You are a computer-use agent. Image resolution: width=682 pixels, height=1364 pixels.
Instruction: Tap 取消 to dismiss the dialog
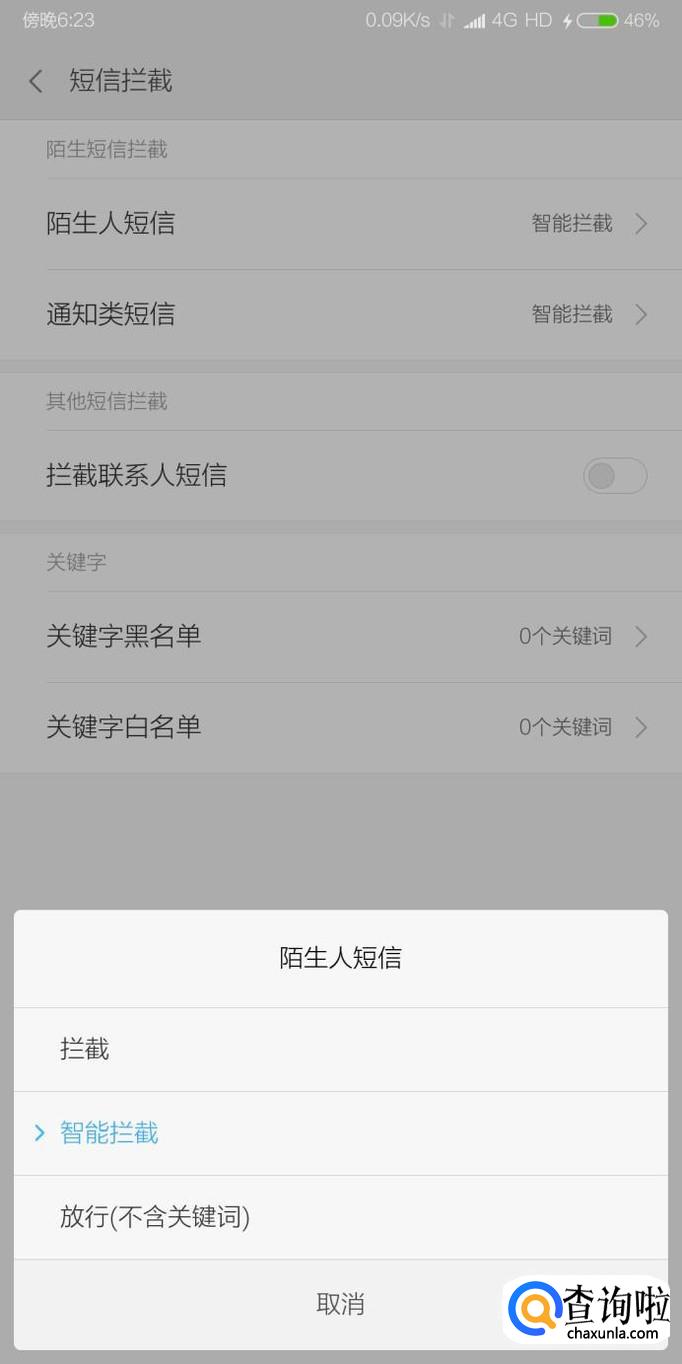click(x=340, y=1303)
